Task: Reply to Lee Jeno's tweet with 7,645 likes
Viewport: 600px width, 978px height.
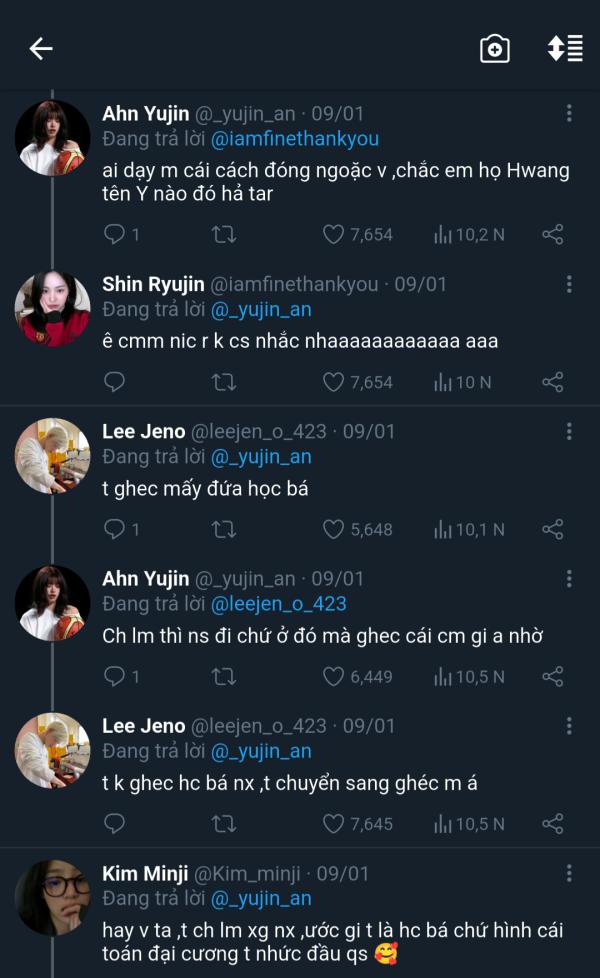Action: click(x=114, y=823)
